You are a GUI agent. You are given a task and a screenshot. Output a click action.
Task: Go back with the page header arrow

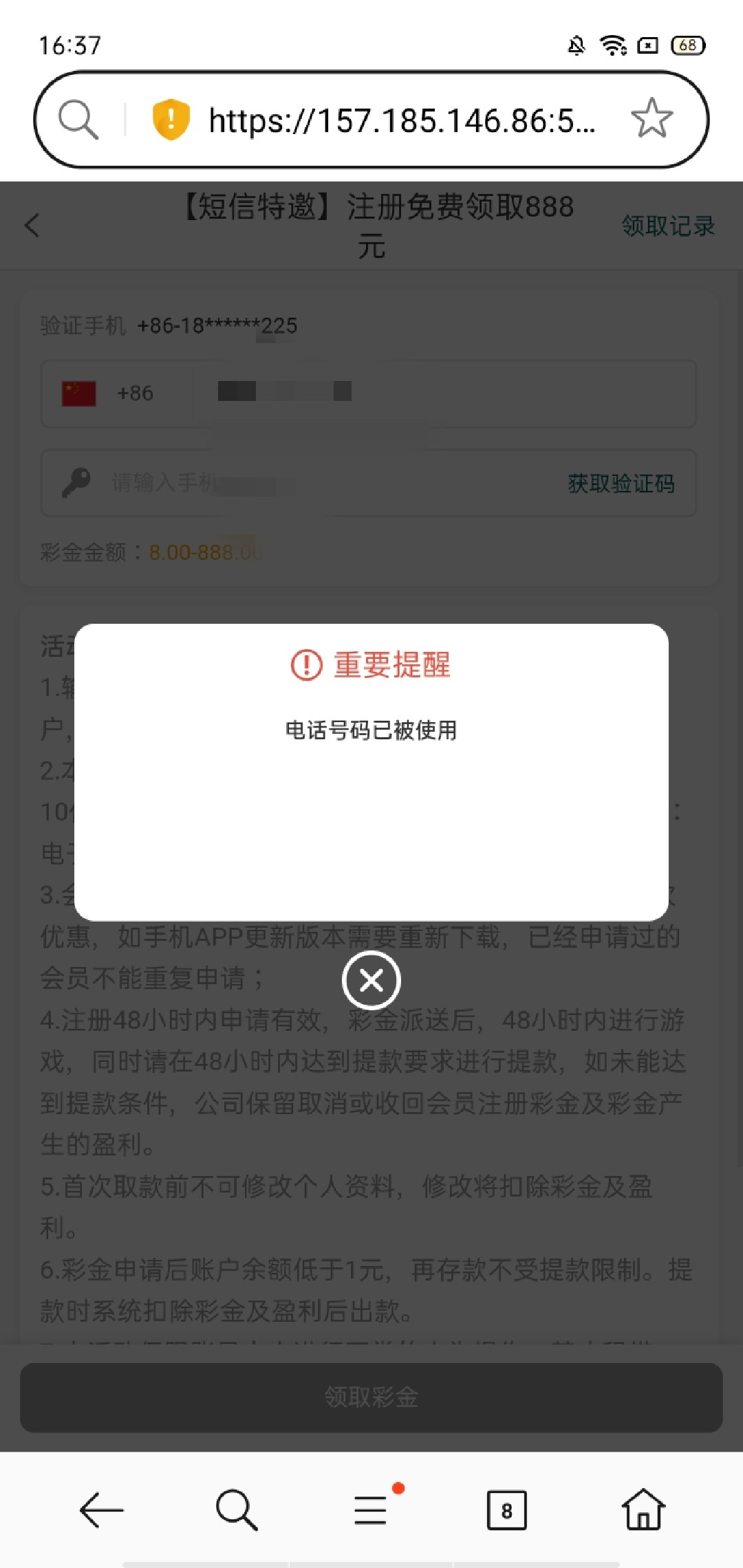click(32, 226)
